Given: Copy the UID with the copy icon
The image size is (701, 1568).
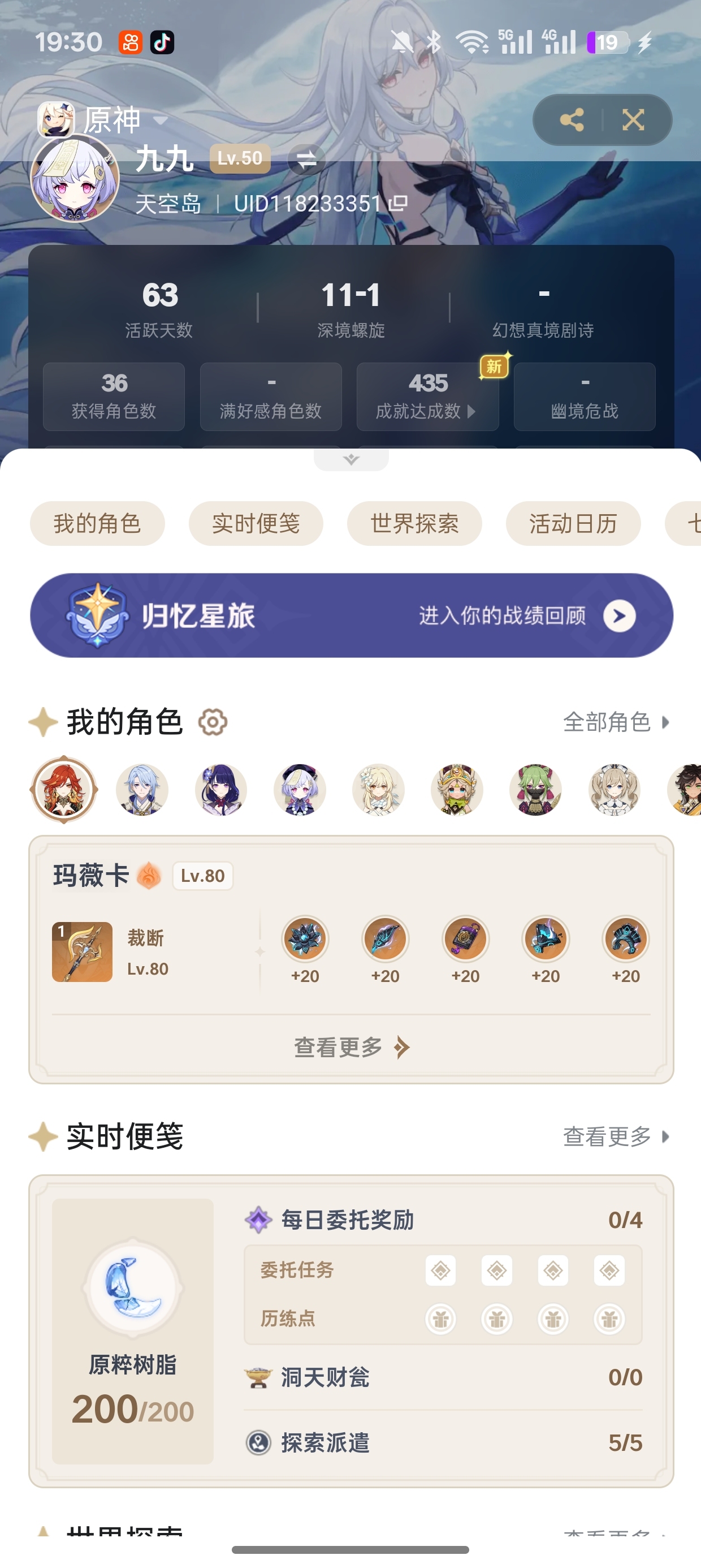Looking at the screenshot, I should 399,203.
